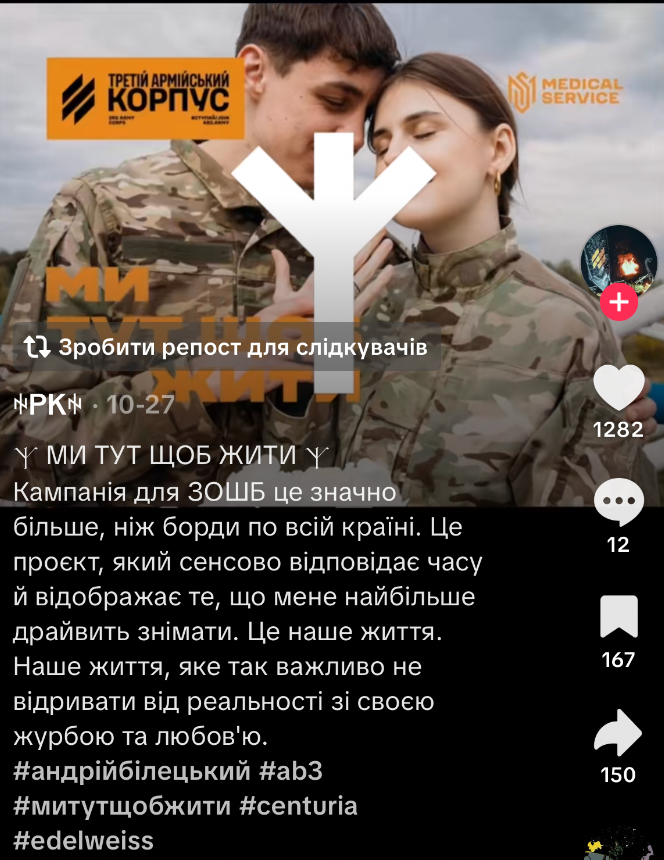Like this video with the heart
Screen dimensions: 664x860
pyautogui.click(x=619, y=387)
